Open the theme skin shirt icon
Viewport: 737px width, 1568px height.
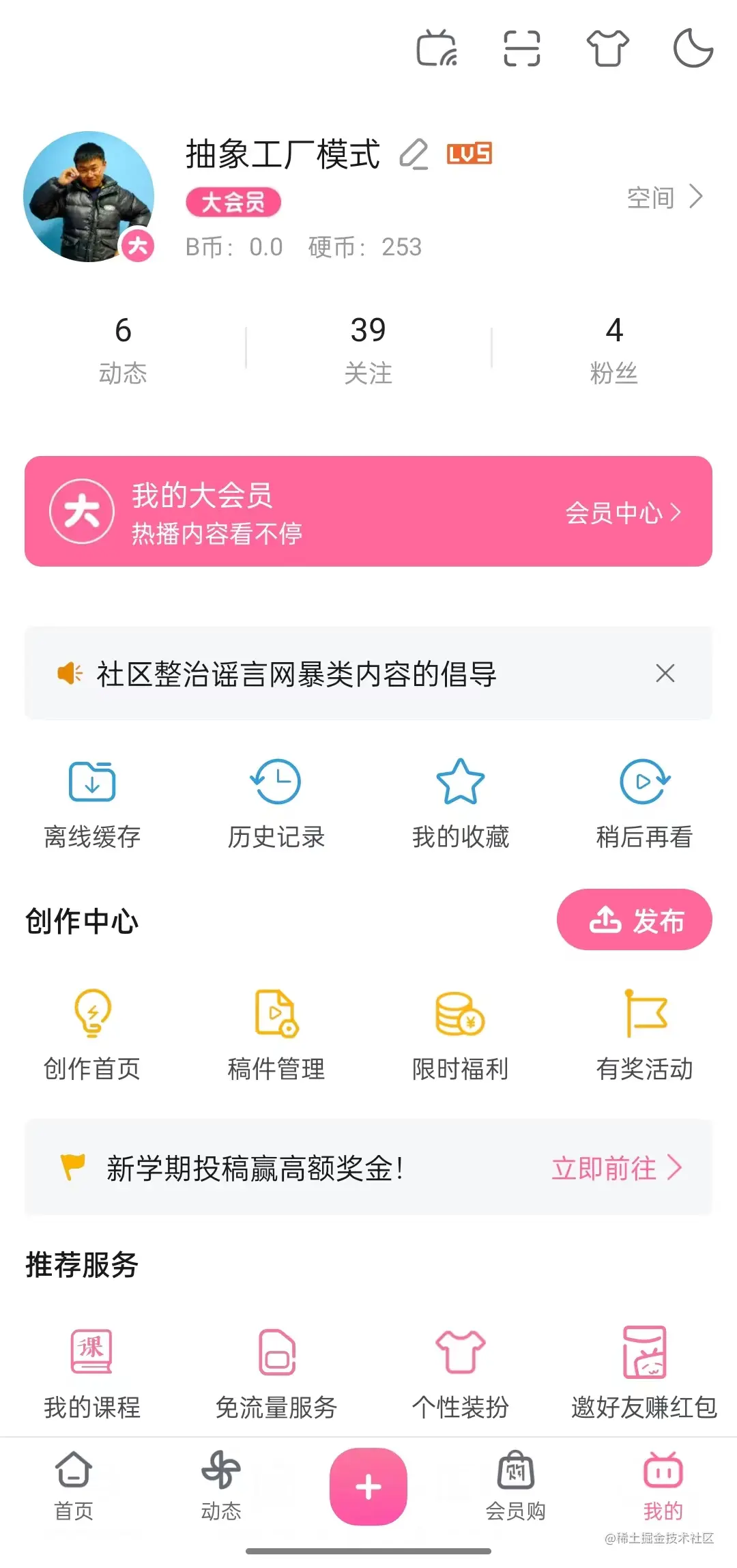[607, 48]
